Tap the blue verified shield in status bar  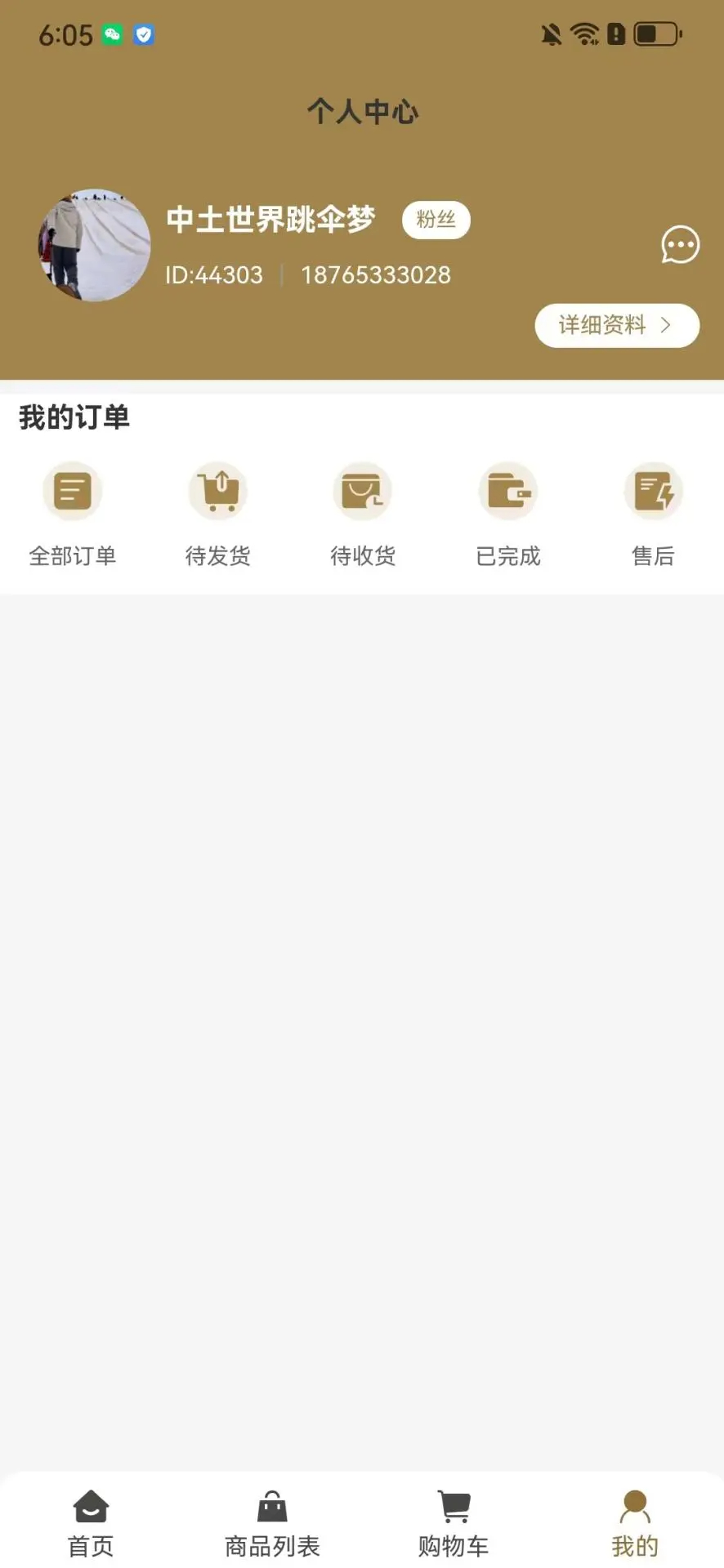coord(144,35)
